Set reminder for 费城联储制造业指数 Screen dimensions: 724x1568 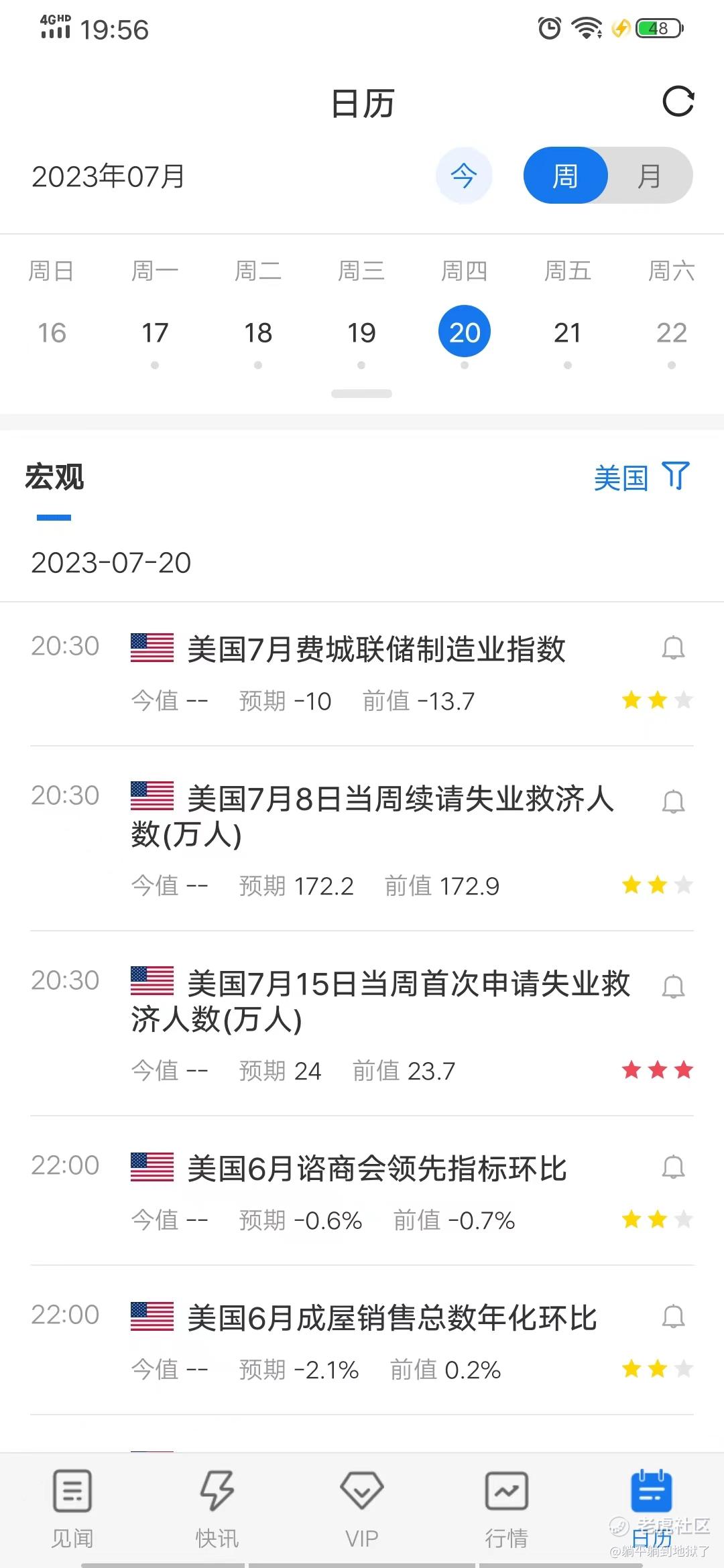tap(673, 648)
